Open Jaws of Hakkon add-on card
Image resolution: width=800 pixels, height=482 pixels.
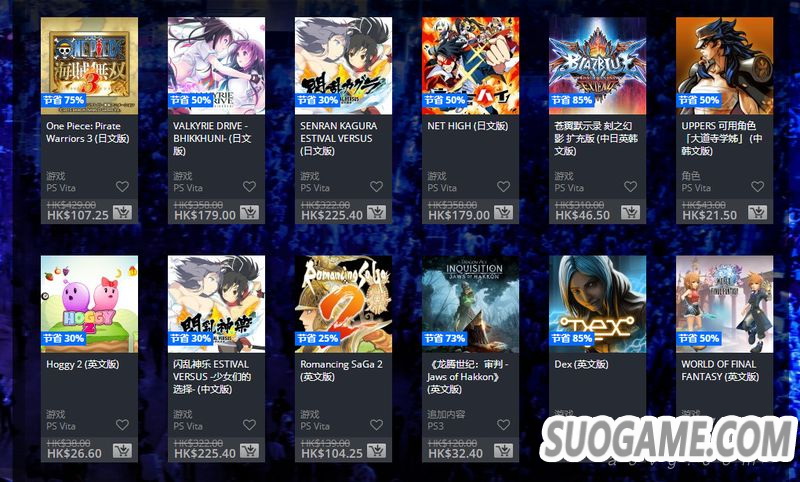[x=470, y=303]
